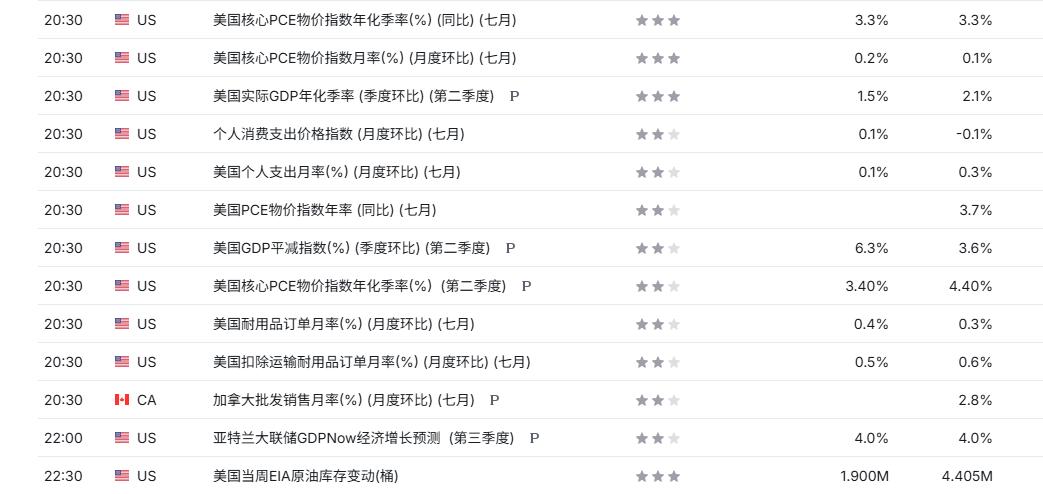Open 美国PCE物价指数年率 (同比) event
The image size is (1043, 494).
325,209
